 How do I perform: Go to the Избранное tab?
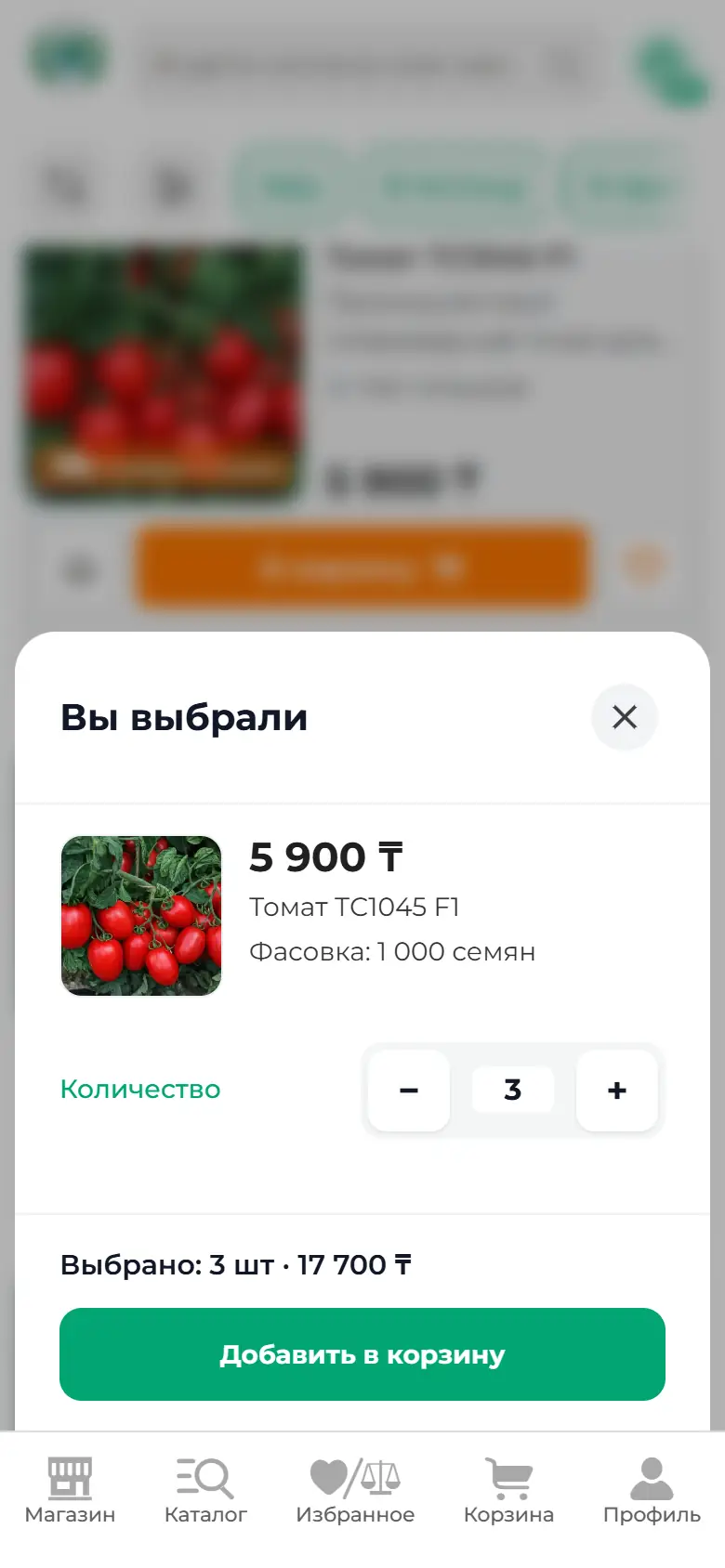(355, 1491)
